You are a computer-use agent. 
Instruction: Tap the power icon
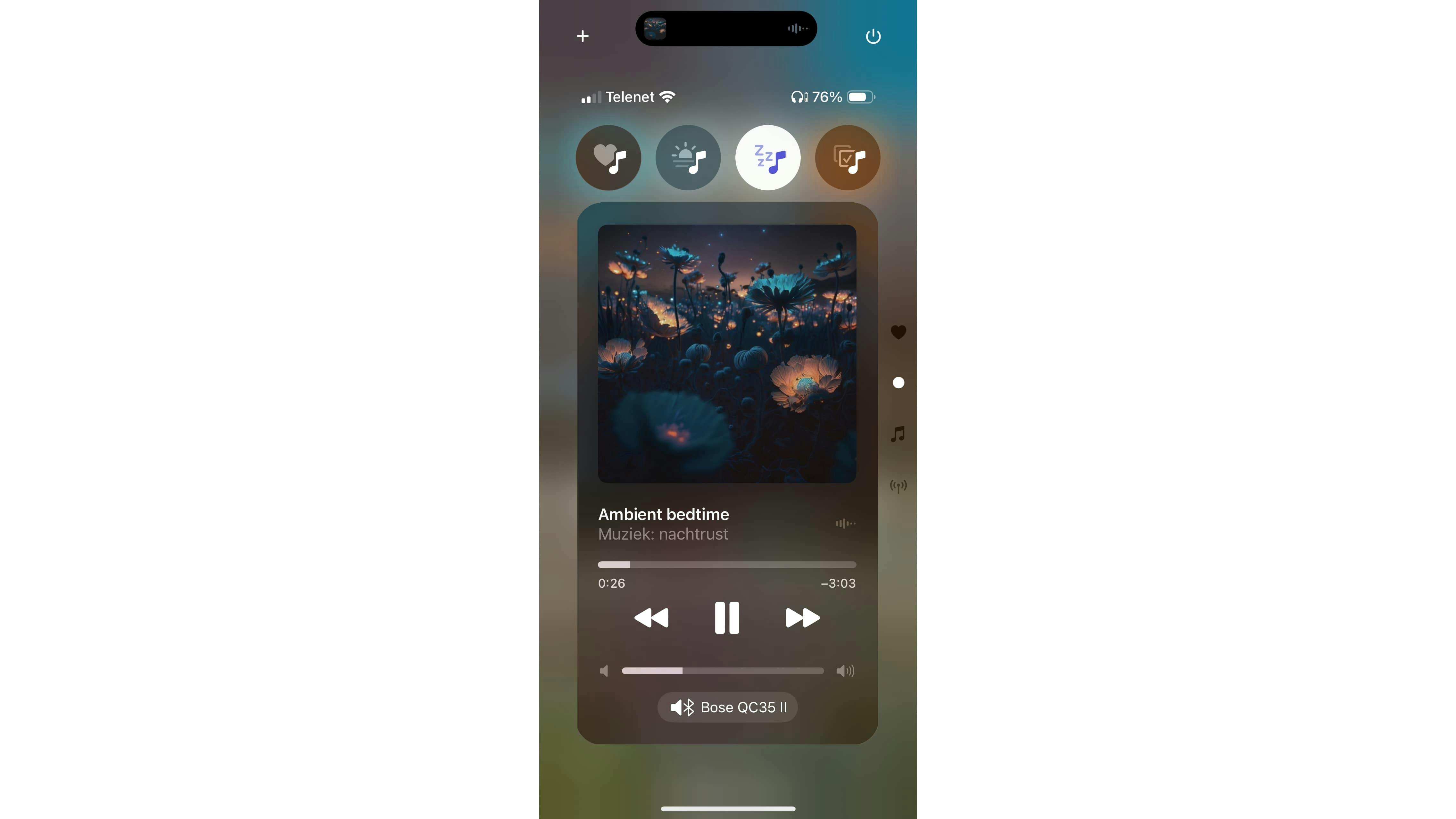pos(873,36)
